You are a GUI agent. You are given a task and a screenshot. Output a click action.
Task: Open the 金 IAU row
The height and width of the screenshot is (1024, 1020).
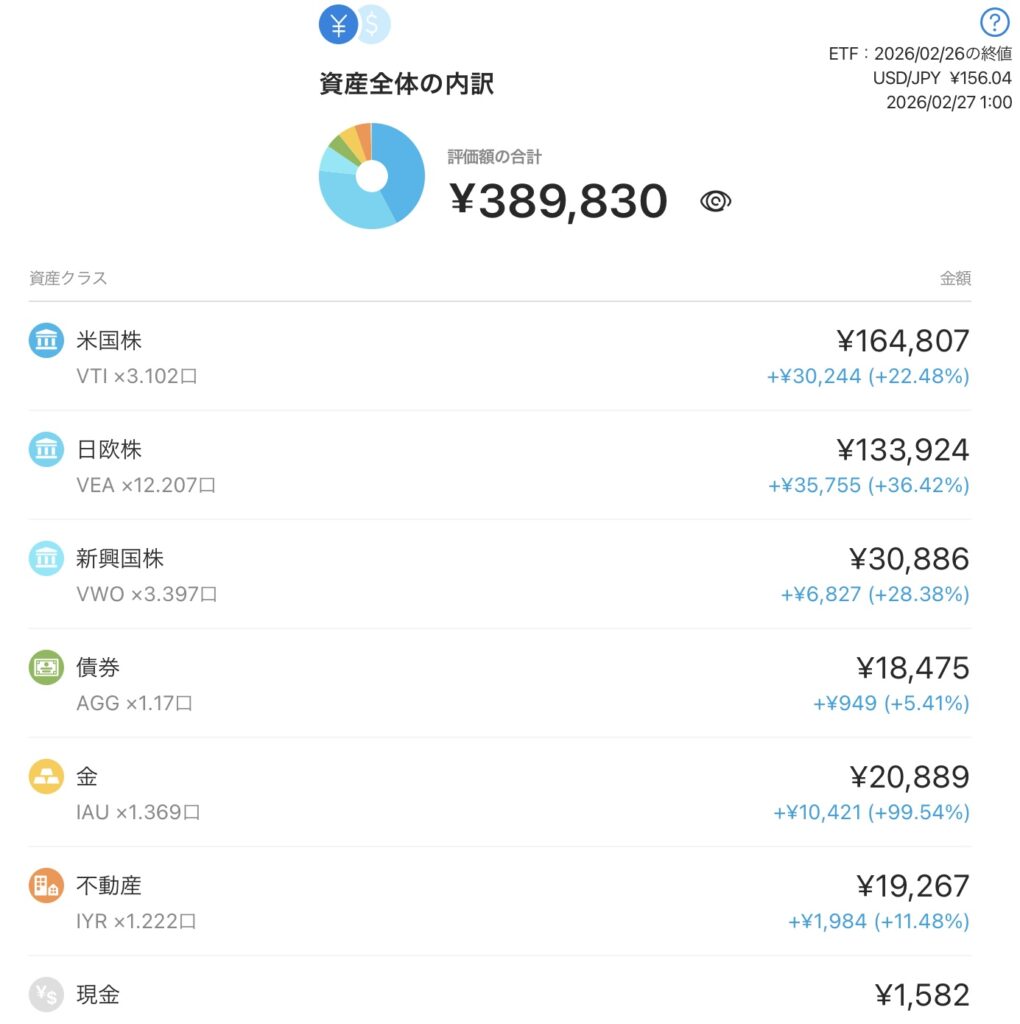click(500, 793)
